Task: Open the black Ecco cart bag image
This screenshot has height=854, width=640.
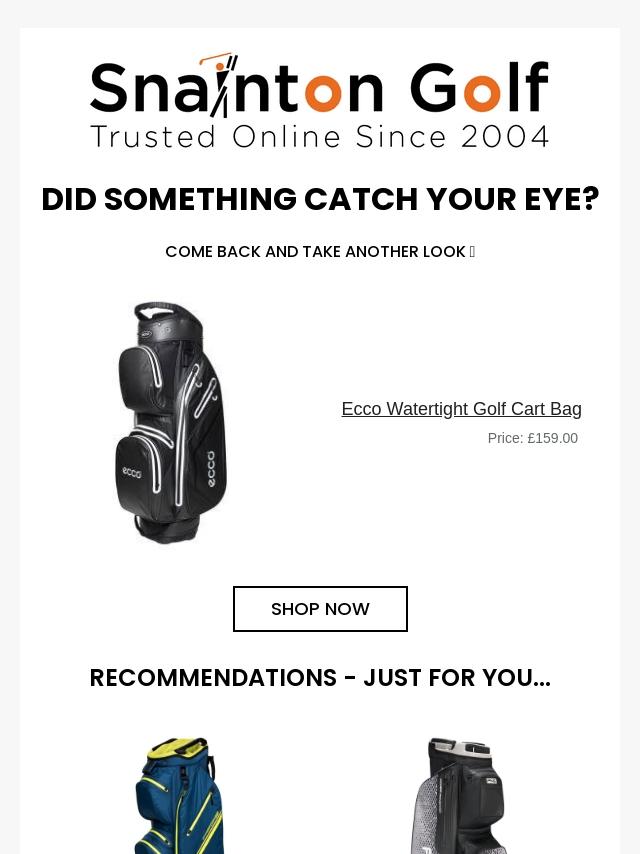Action: (x=171, y=423)
